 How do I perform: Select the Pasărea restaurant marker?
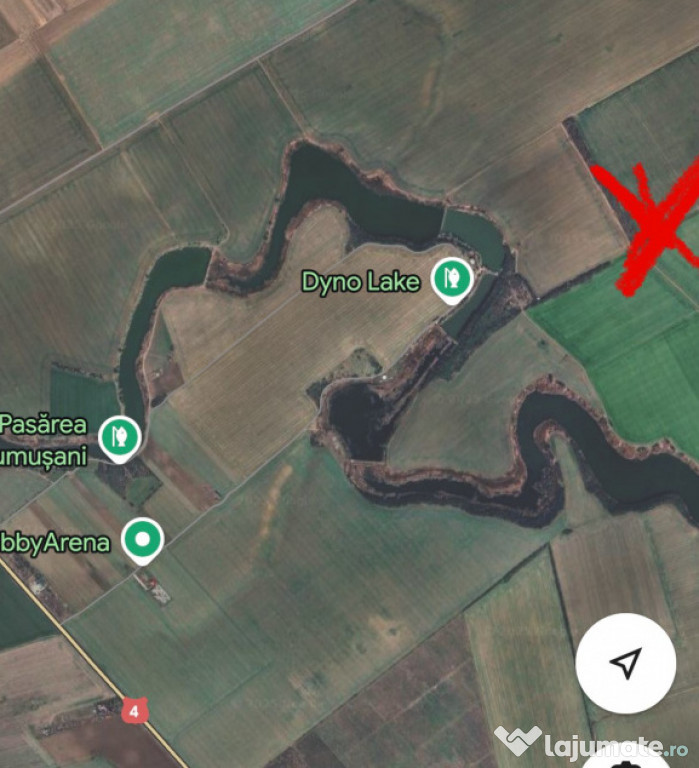119,437
